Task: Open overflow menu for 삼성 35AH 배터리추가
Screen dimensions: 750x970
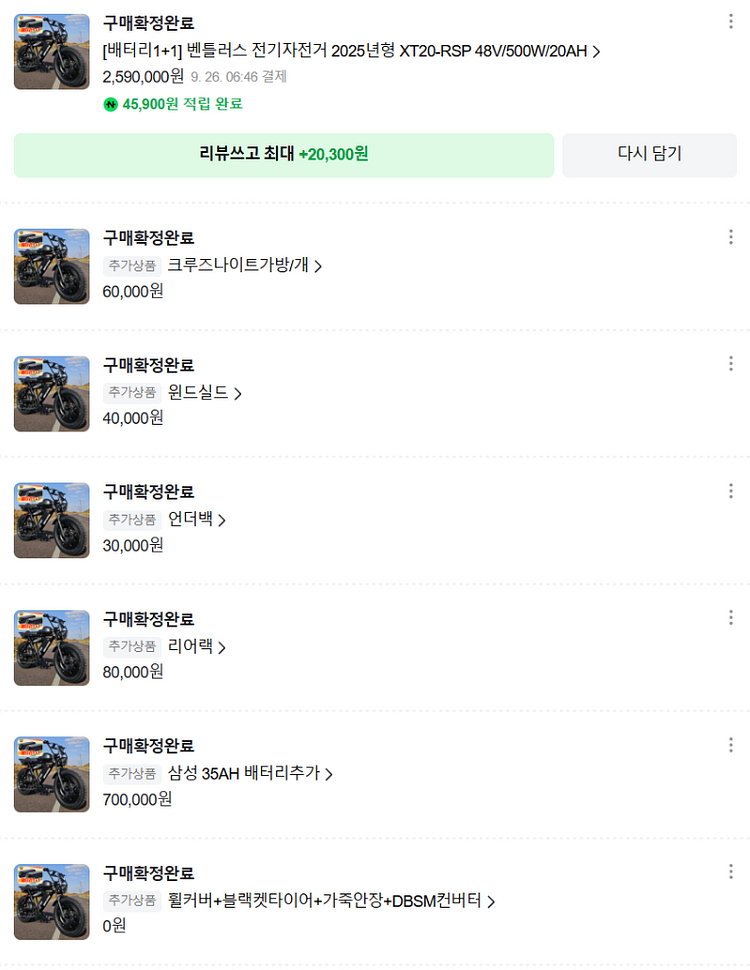Action: [x=731, y=745]
